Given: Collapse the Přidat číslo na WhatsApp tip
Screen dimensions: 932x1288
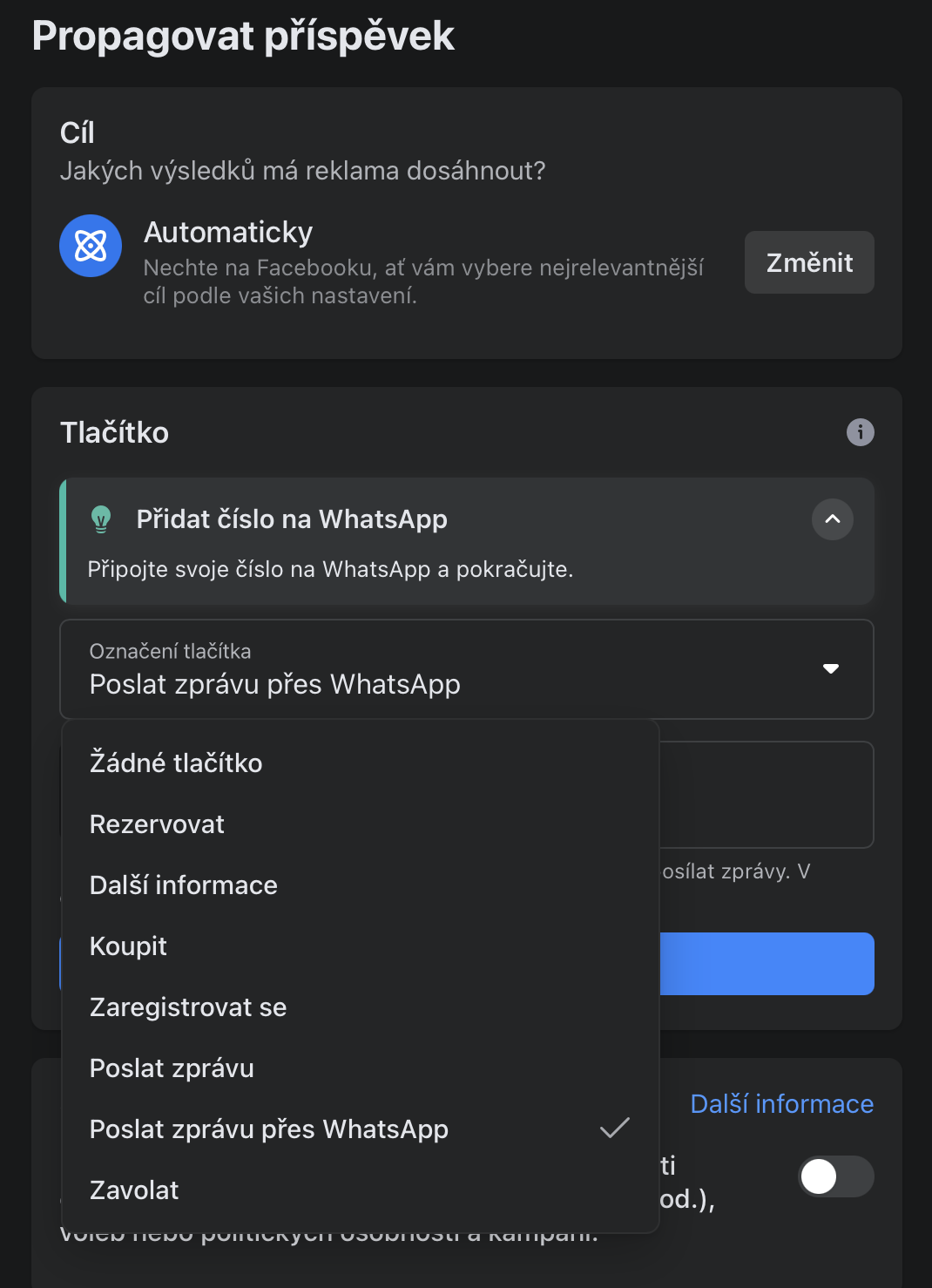Looking at the screenshot, I should 832,519.
